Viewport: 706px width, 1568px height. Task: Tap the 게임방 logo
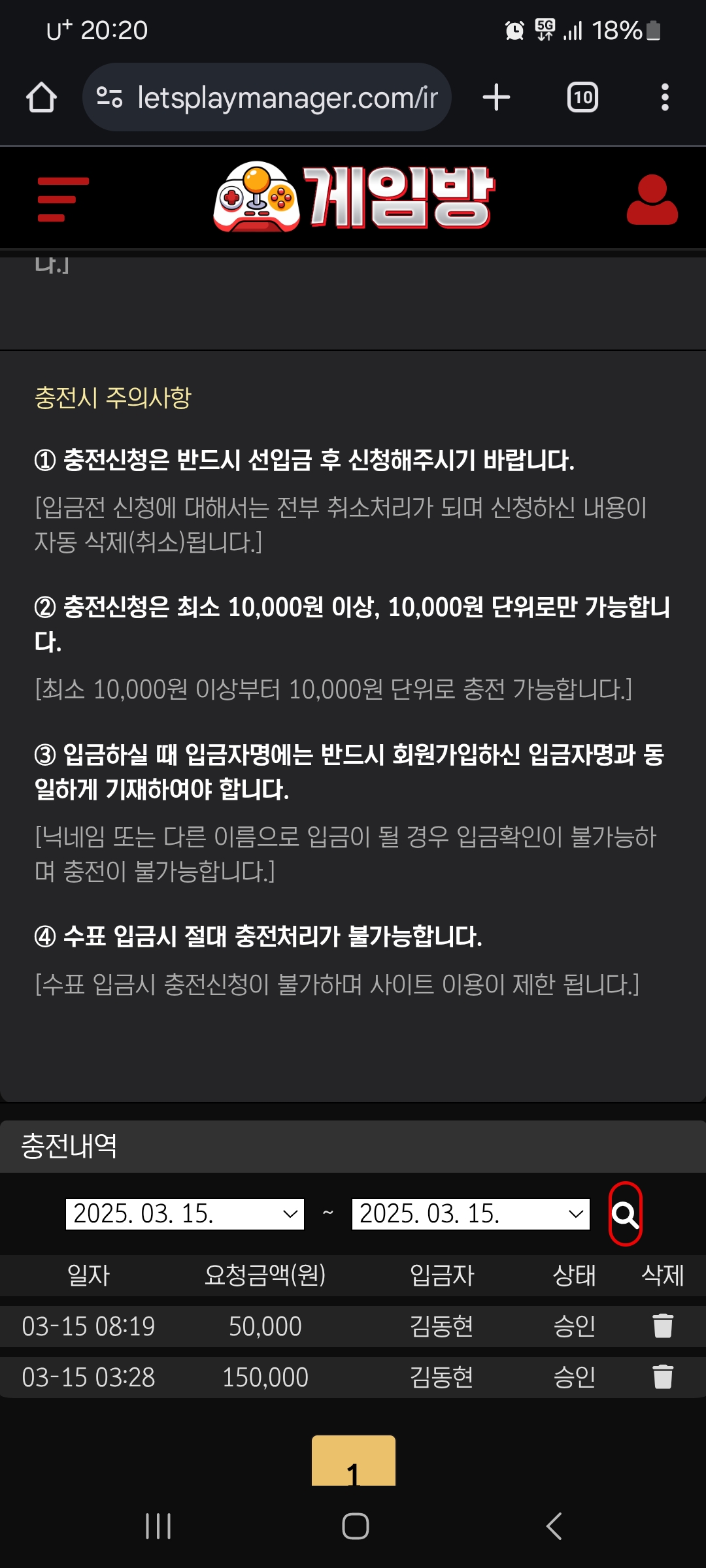(x=354, y=197)
